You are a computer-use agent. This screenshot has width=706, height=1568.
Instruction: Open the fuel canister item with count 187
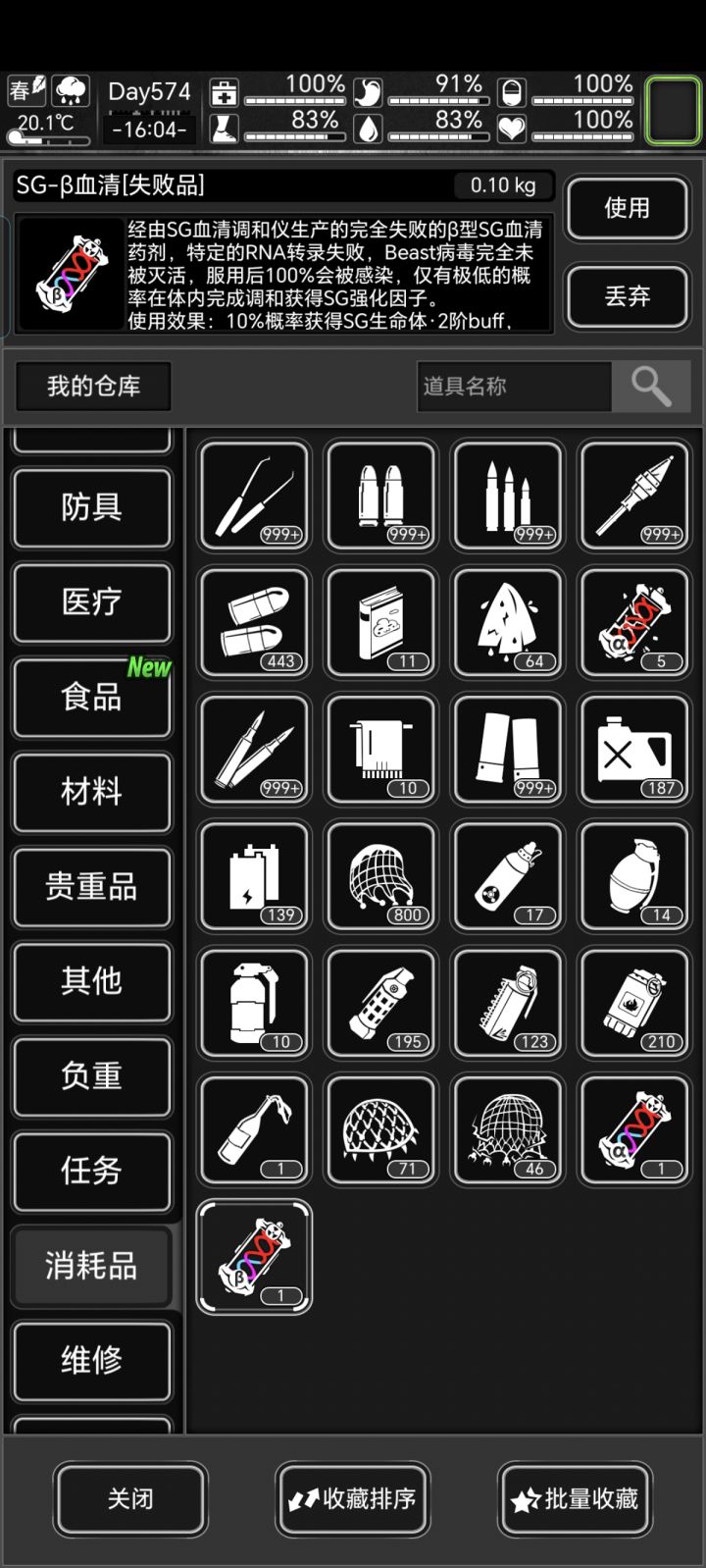634,750
